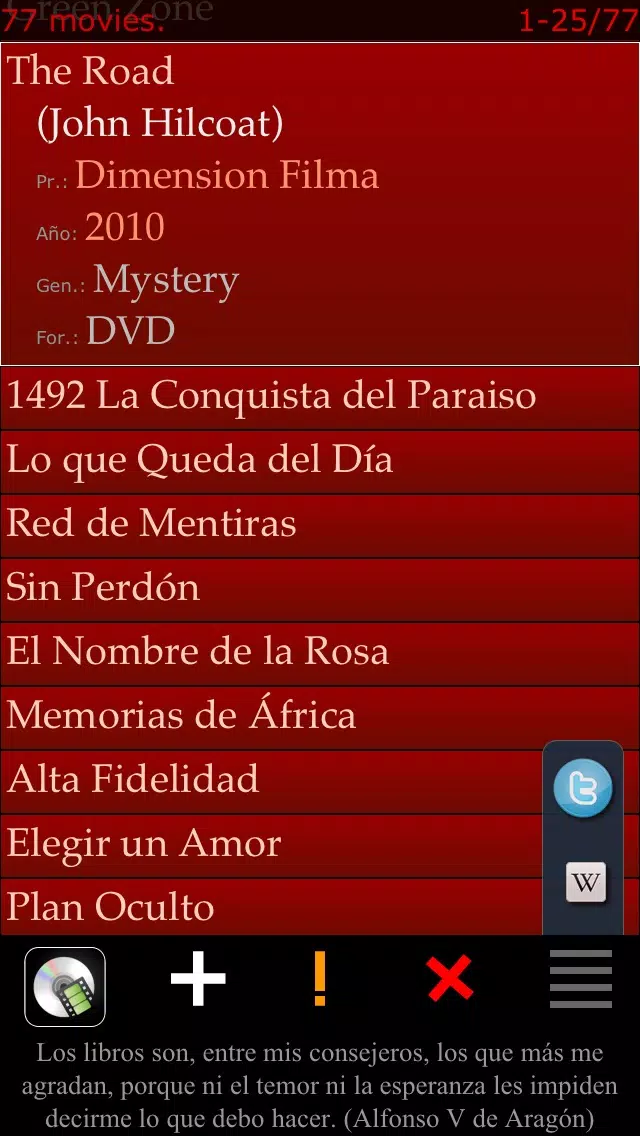
Task: Tap the orange exclamation mark icon
Action: tap(320, 979)
